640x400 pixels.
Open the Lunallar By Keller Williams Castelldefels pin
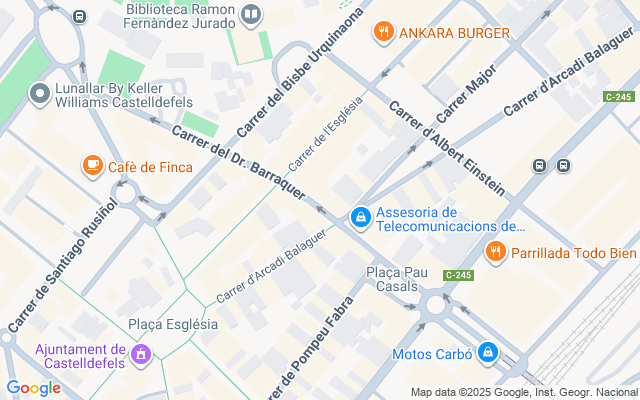coord(40,94)
